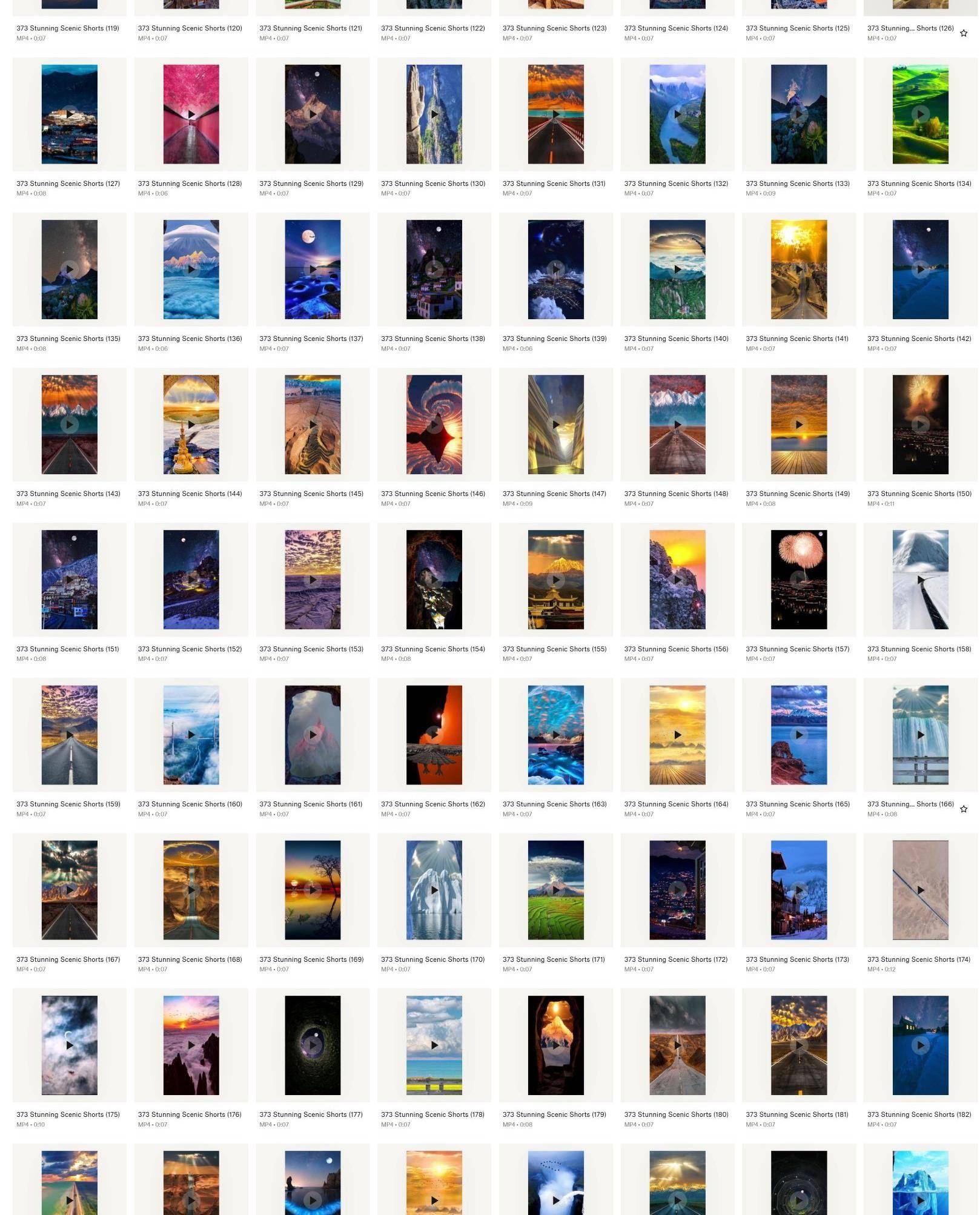Play 373 Stunning Scenic Shorts (128)
Viewport: 980px width, 1215px height.
191,114
